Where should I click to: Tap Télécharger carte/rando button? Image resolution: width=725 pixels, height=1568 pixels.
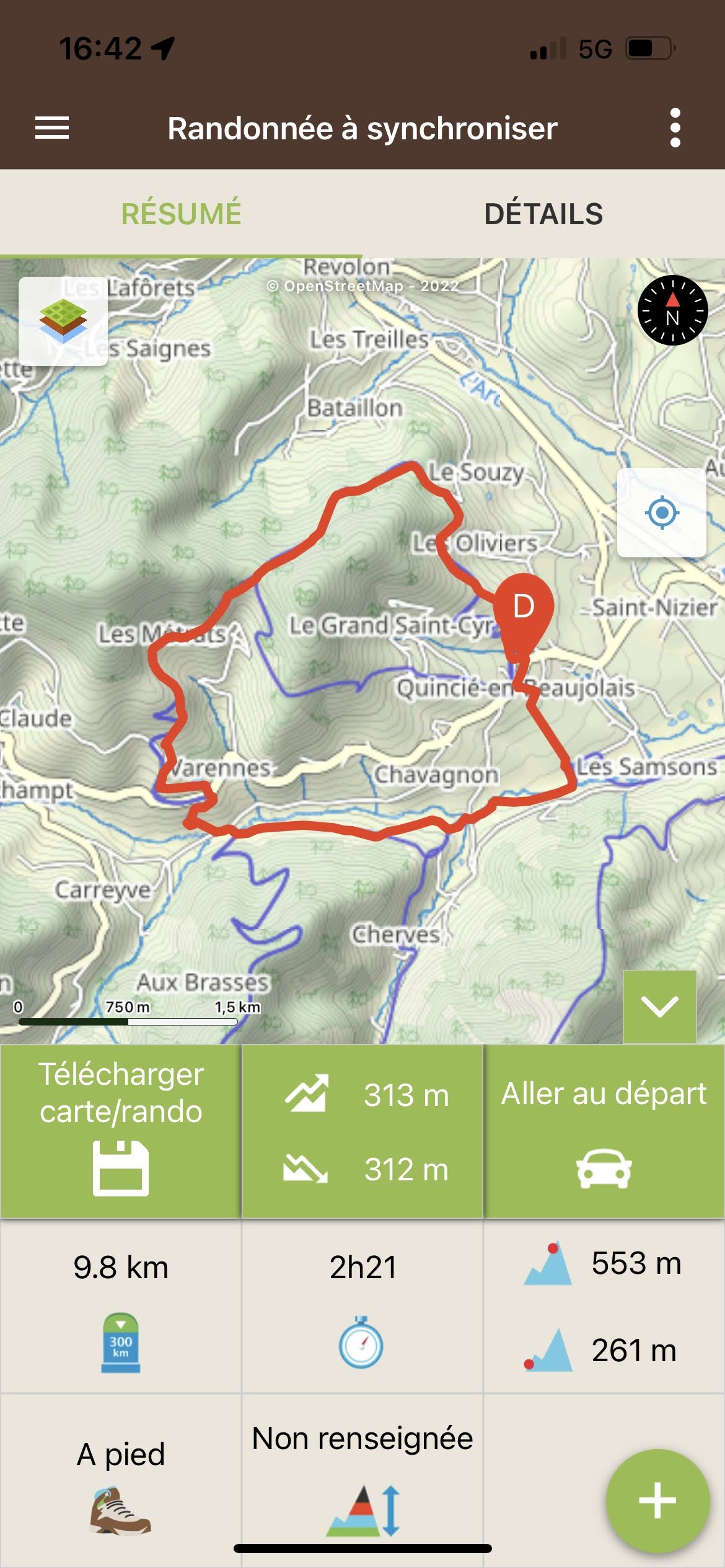pyautogui.click(x=121, y=1131)
